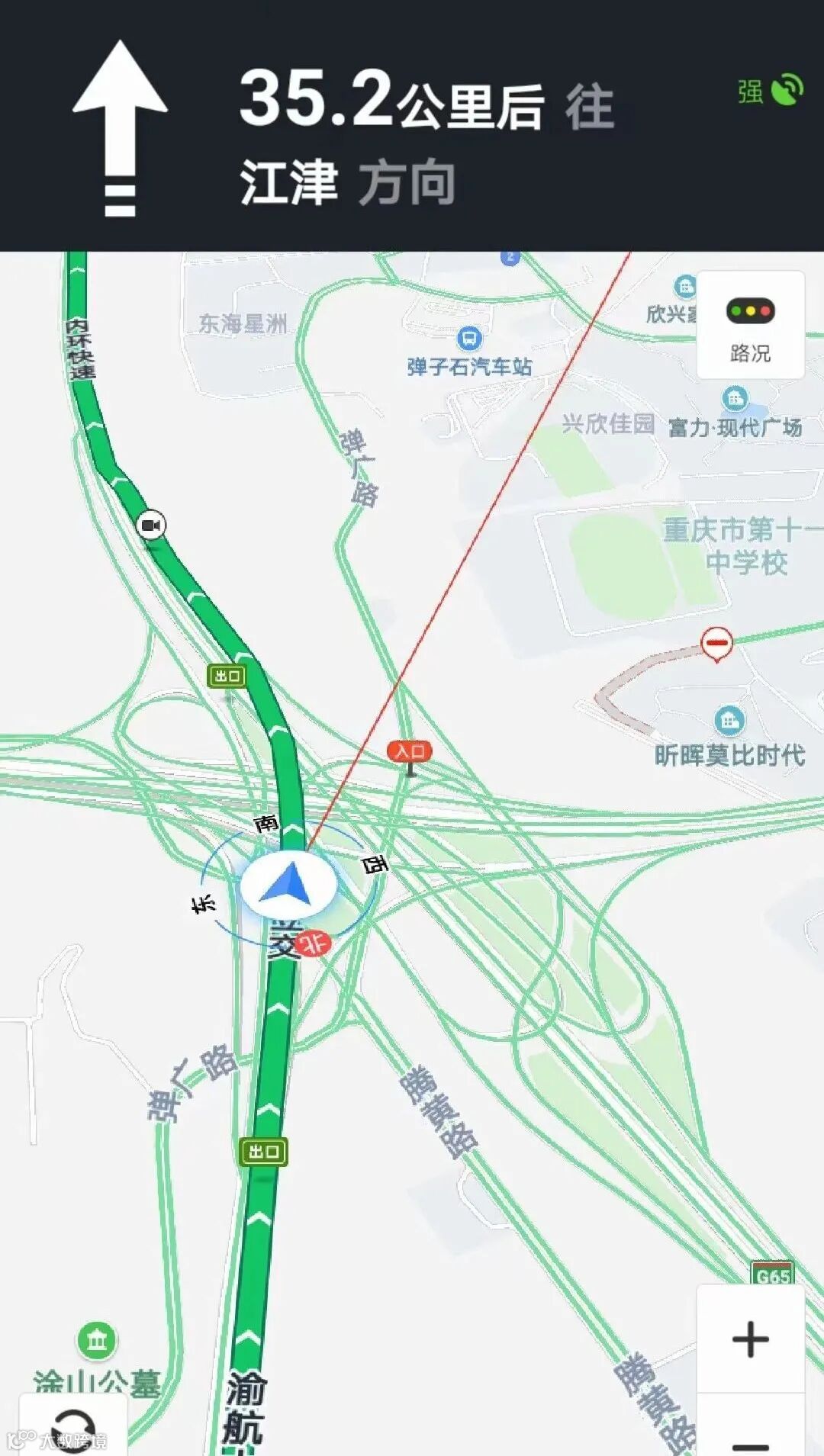Open the 昕晖莫比时代 place marker
The width and height of the screenshot is (824, 1456).
[729, 719]
